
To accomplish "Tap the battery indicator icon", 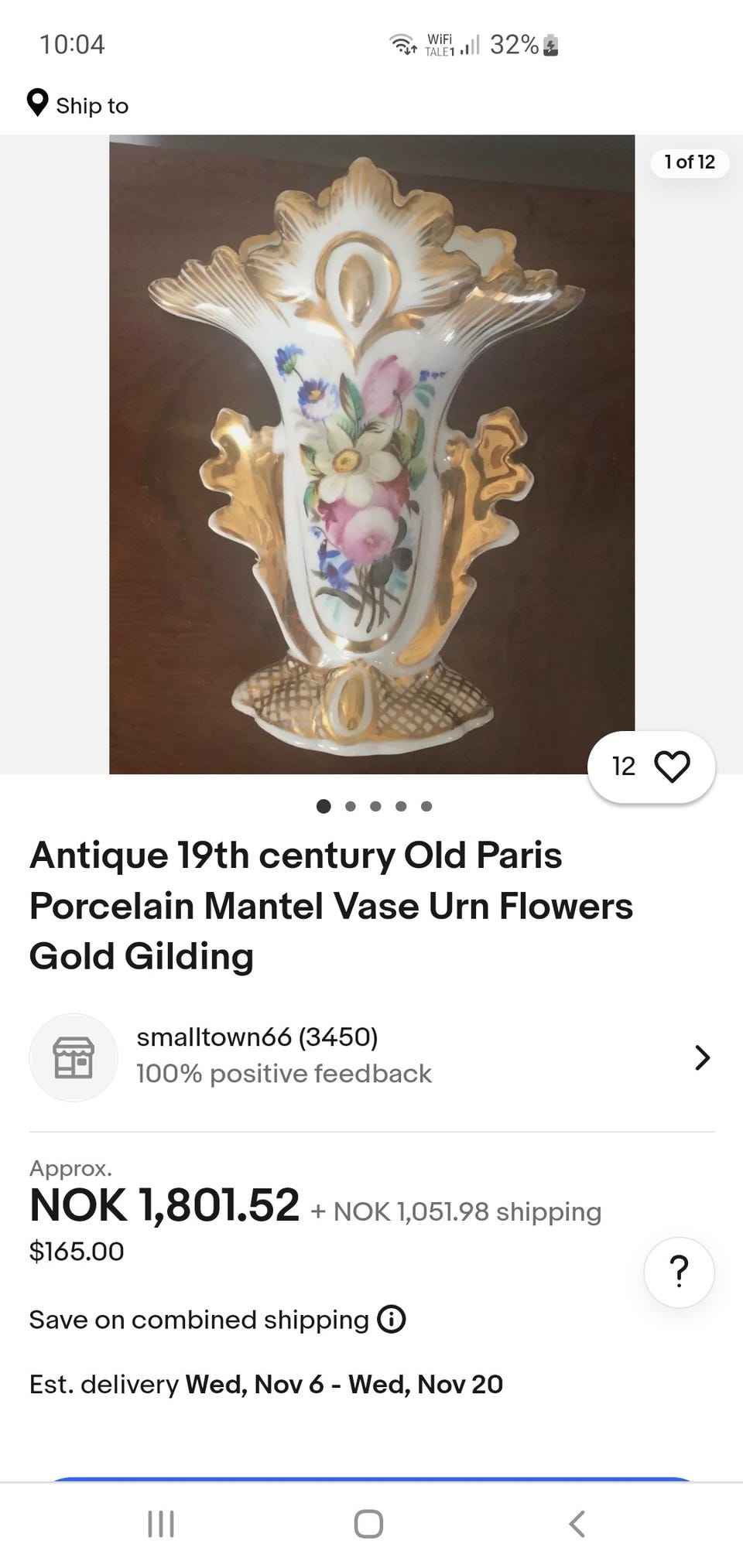I will click(549, 44).
